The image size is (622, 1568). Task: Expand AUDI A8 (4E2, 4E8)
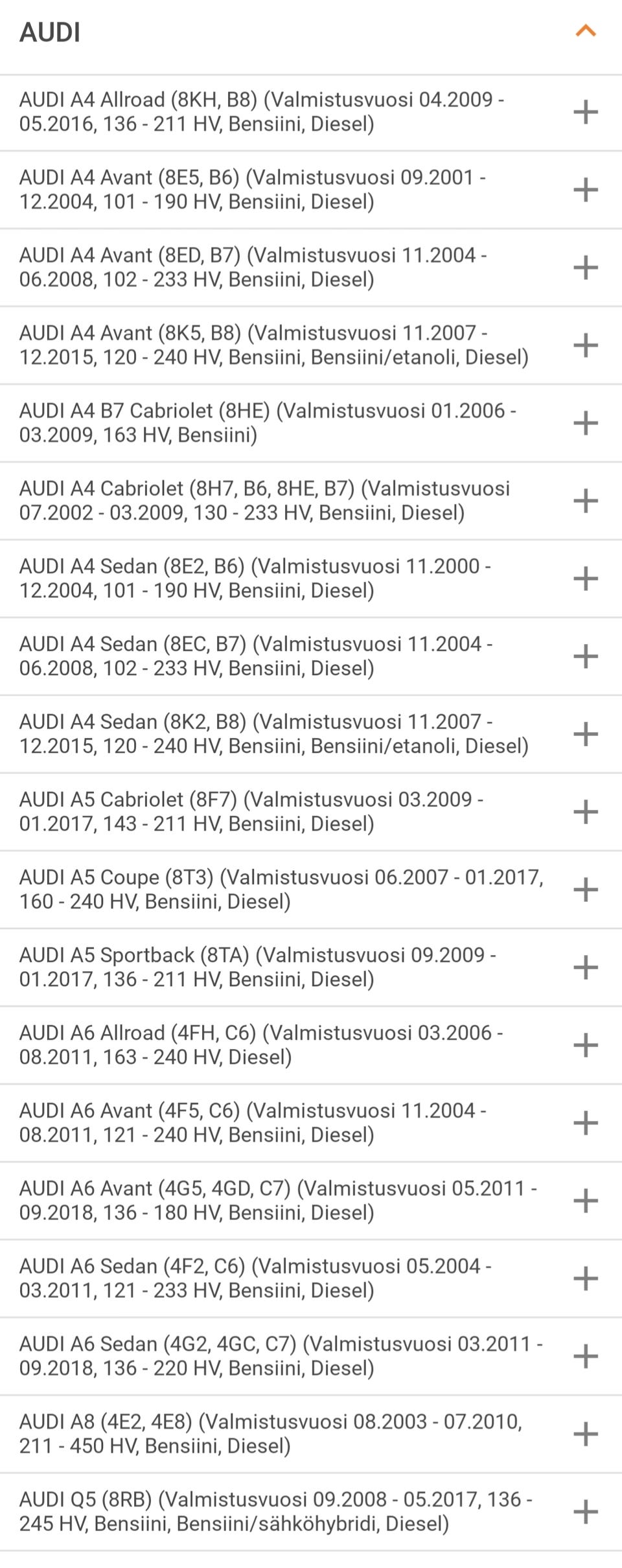point(585,1434)
